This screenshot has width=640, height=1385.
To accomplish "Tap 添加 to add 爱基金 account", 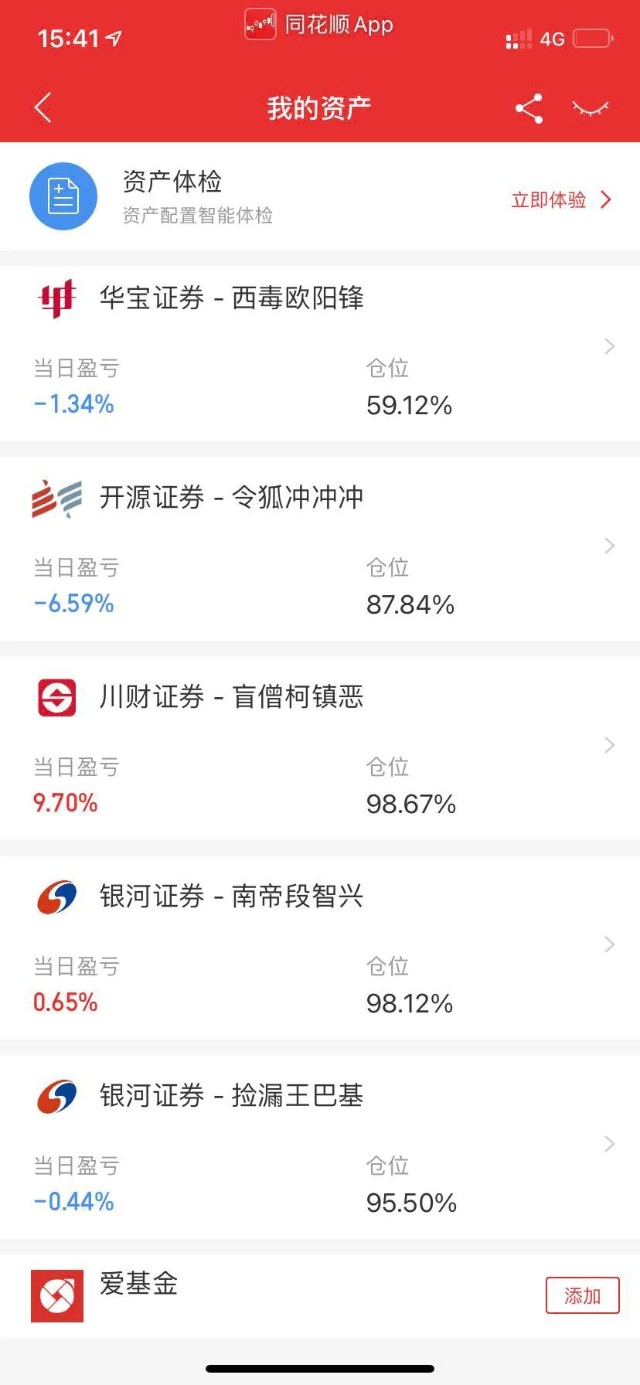I will pyautogui.click(x=582, y=1296).
